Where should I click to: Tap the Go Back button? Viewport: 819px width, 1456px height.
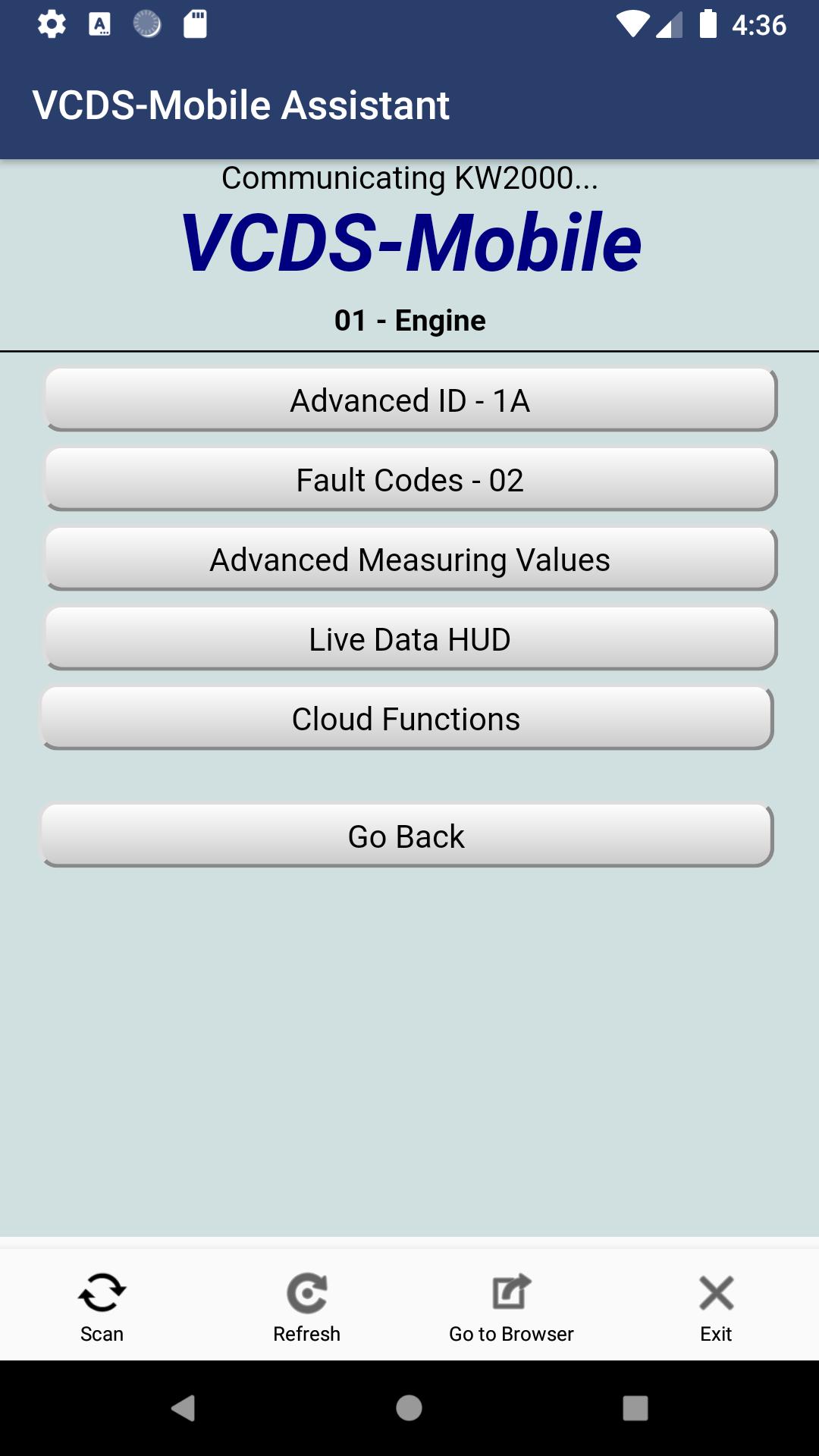click(406, 836)
